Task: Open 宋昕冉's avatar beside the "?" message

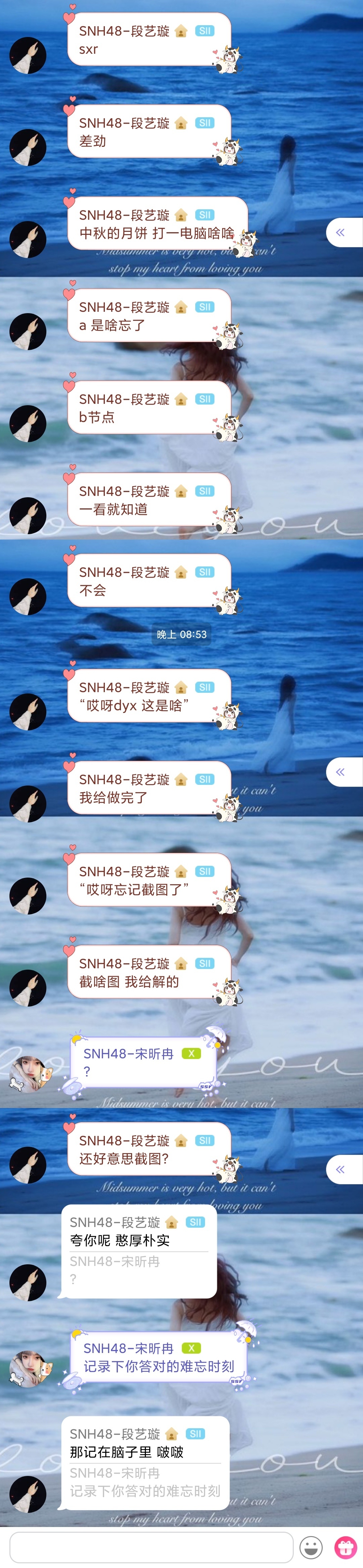Action: click(28, 1073)
